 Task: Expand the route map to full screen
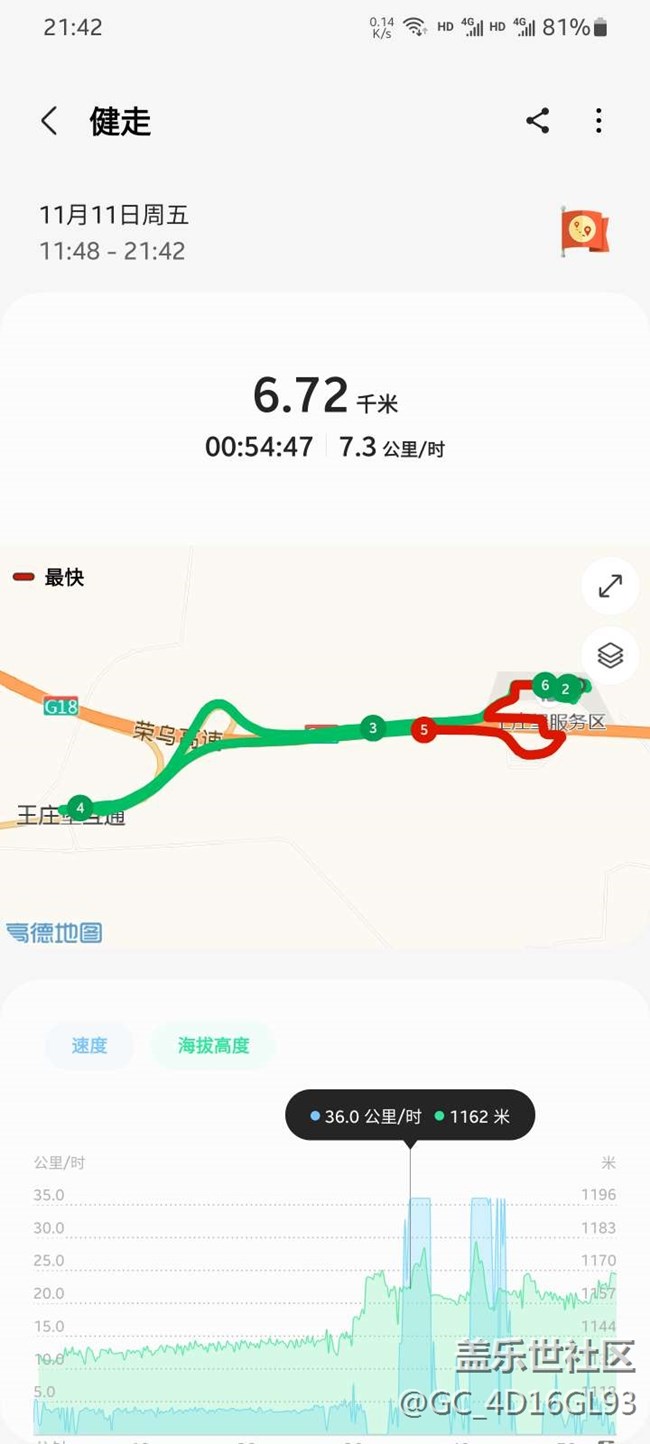tap(610, 586)
